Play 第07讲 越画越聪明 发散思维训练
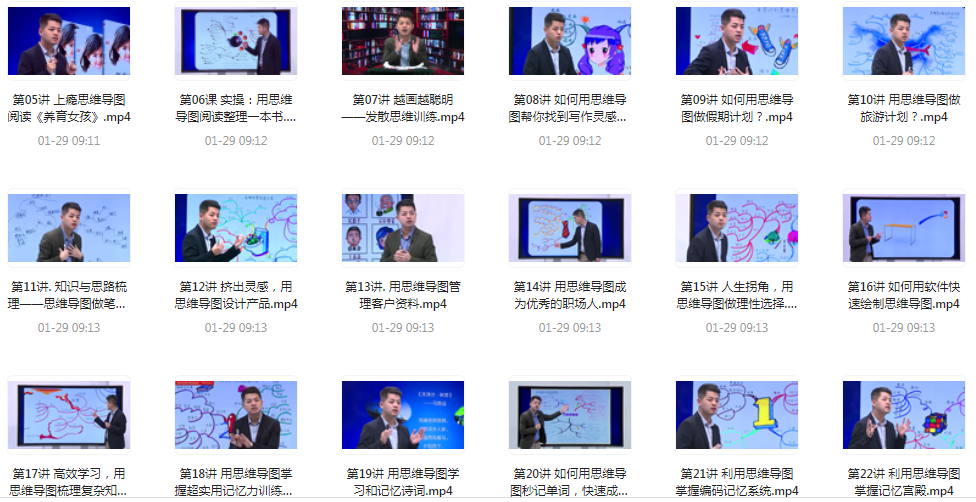This screenshot has height=502, width=976. point(403,41)
